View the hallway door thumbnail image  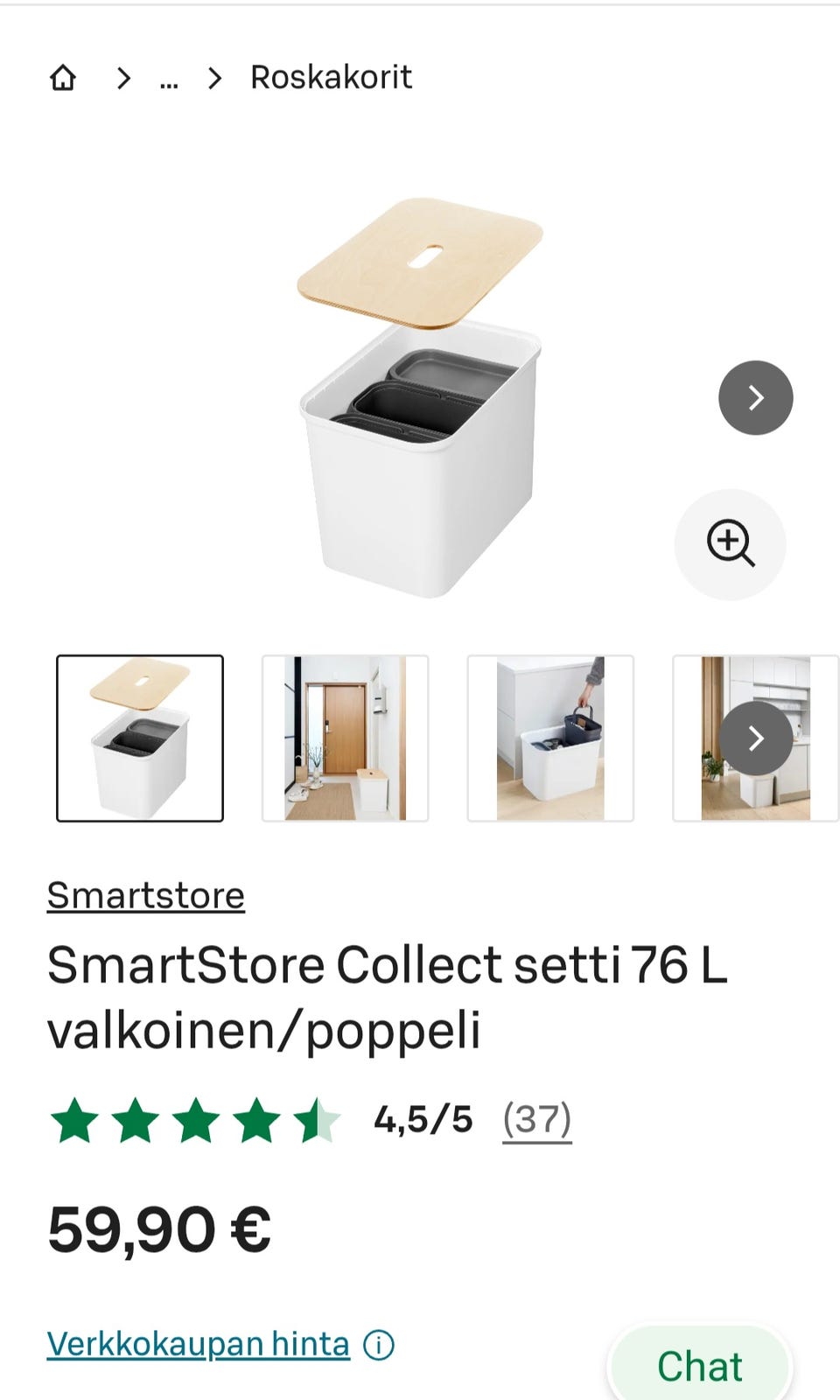click(345, 738)
